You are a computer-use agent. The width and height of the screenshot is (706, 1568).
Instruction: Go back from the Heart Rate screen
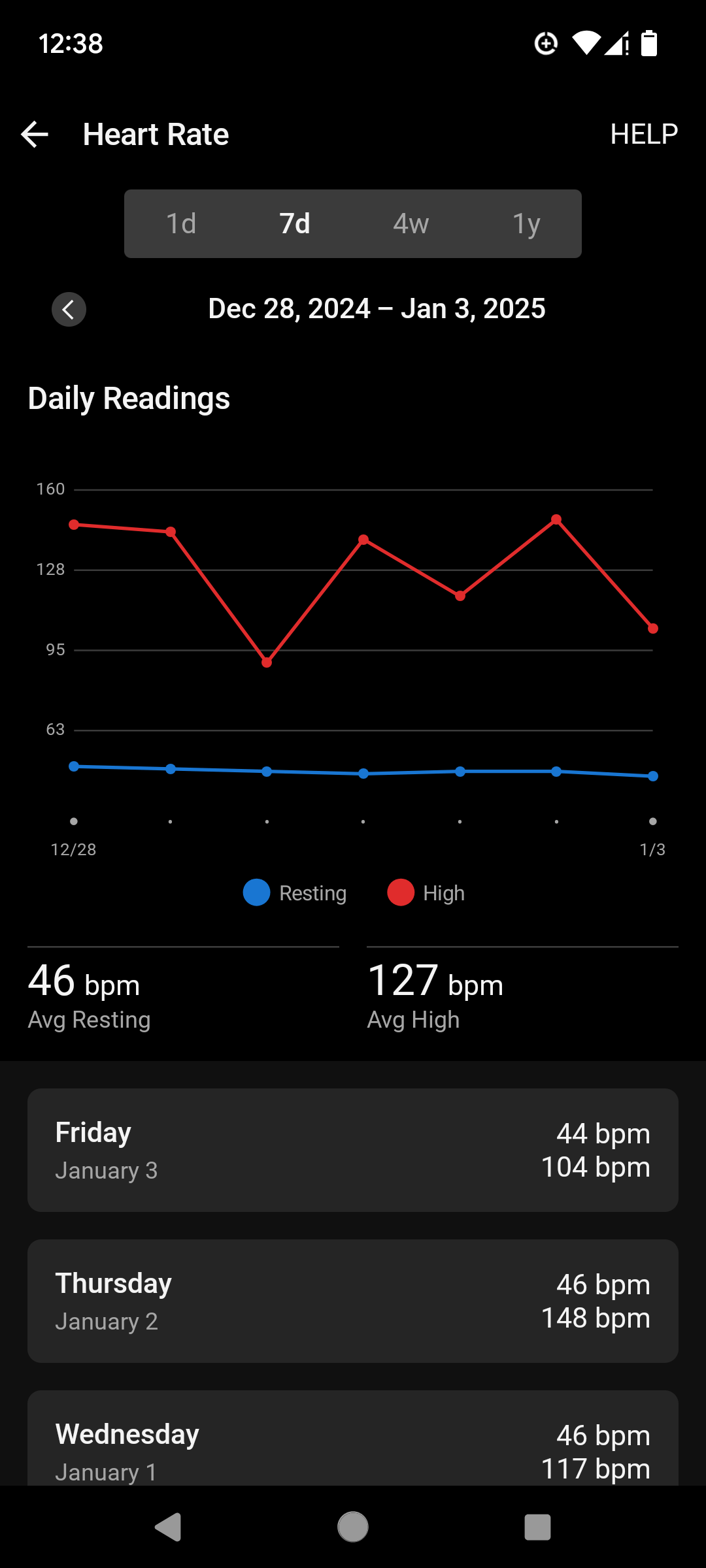pos(35,135)
